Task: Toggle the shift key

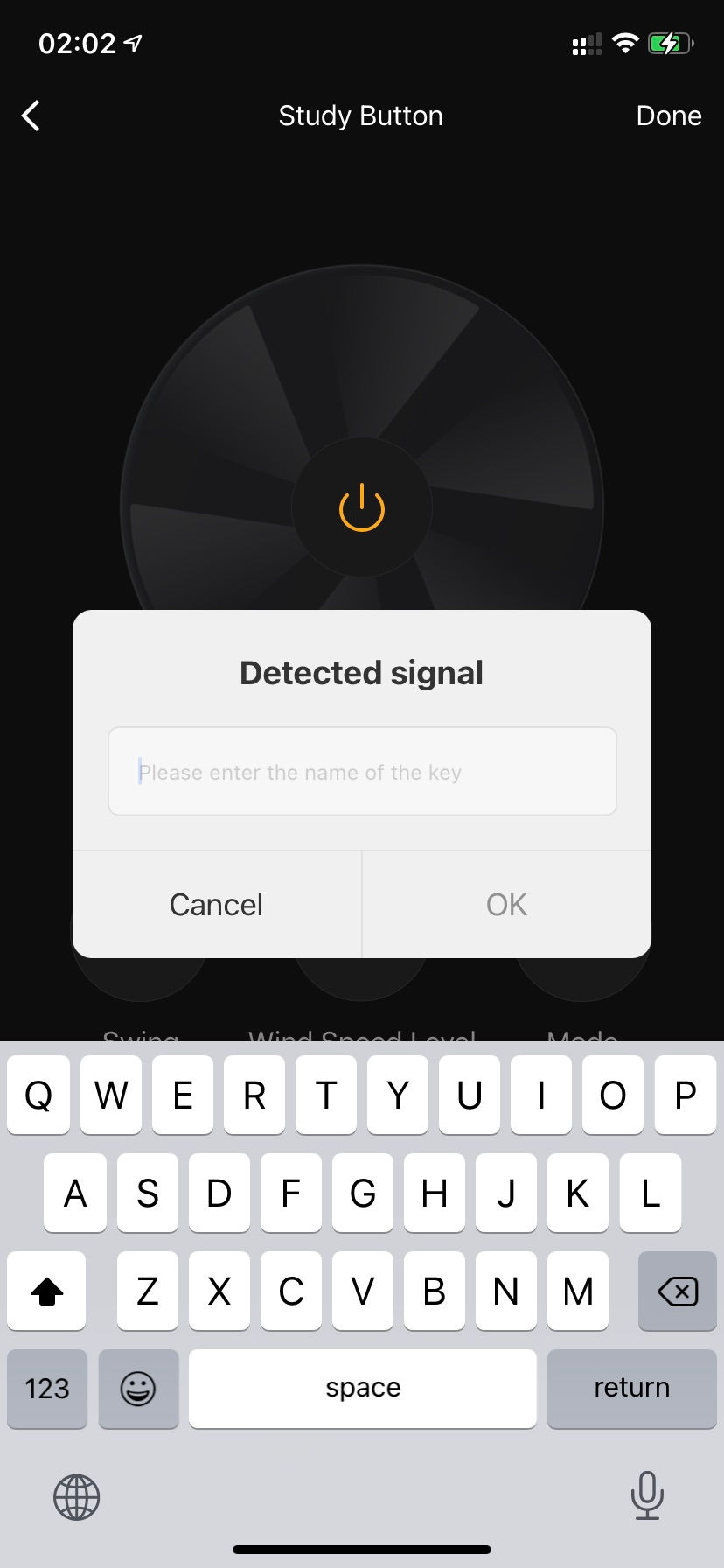Action: coord(47,1291)
